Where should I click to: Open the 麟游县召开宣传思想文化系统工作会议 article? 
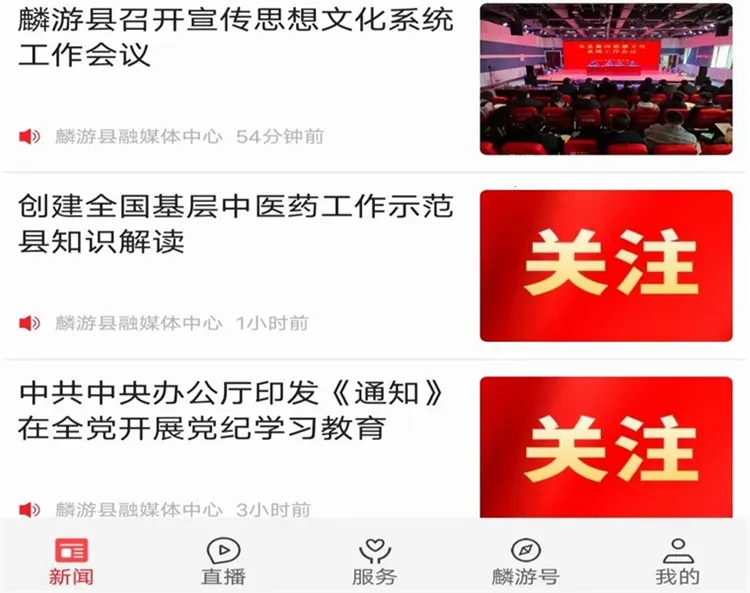235,37
